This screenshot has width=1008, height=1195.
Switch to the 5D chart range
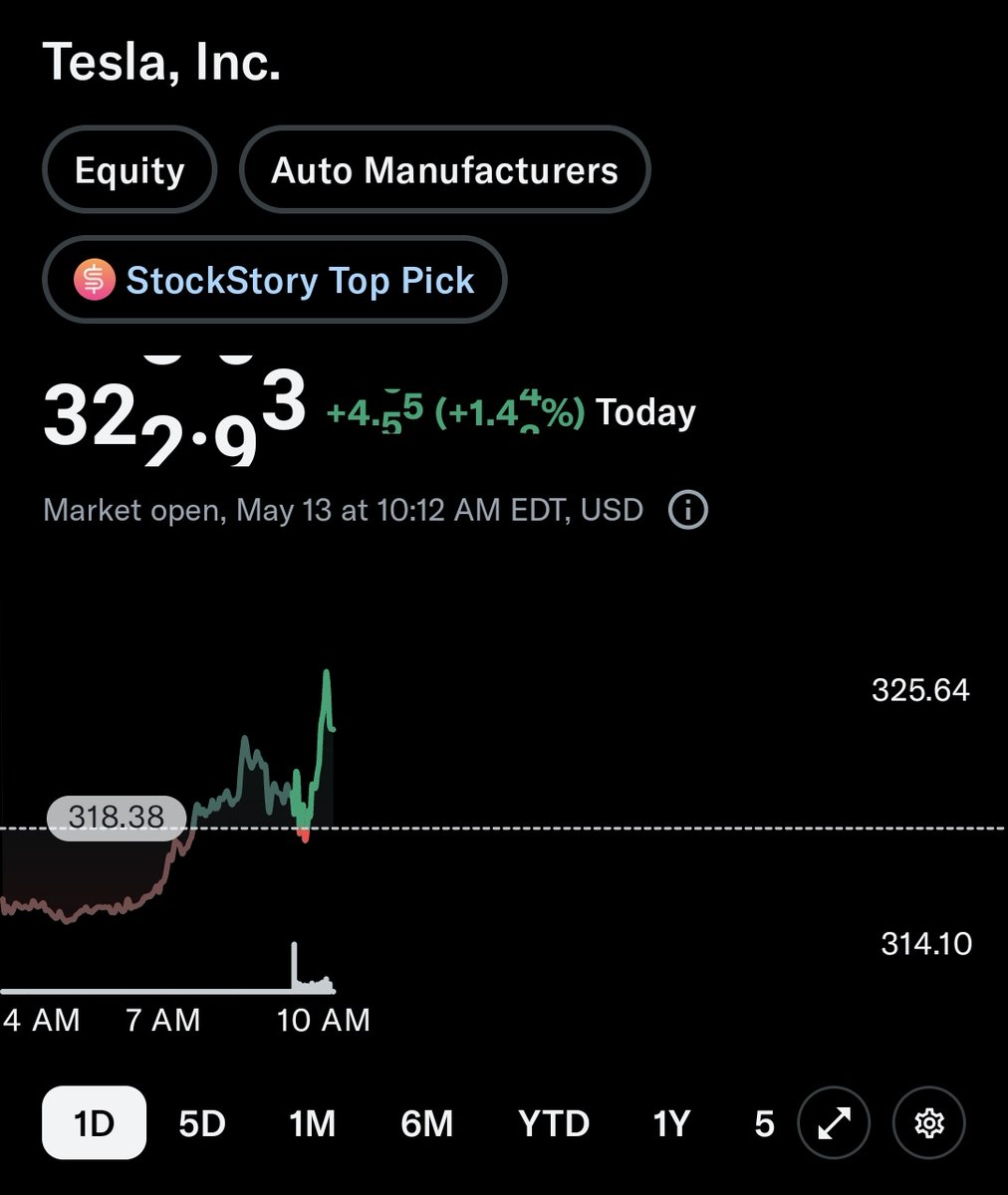[202, 1123]
